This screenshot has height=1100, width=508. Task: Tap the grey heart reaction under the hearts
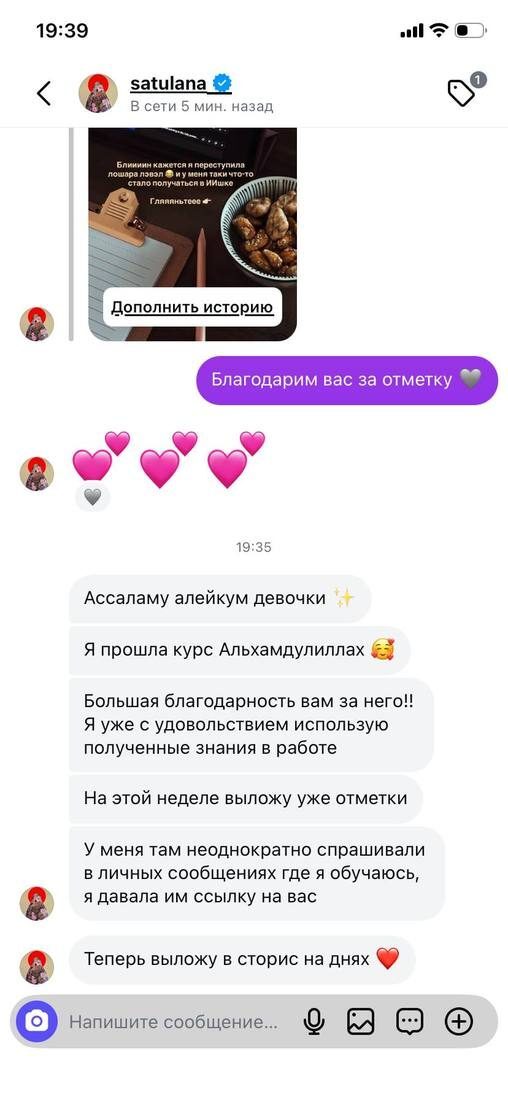tap(93, 497)
